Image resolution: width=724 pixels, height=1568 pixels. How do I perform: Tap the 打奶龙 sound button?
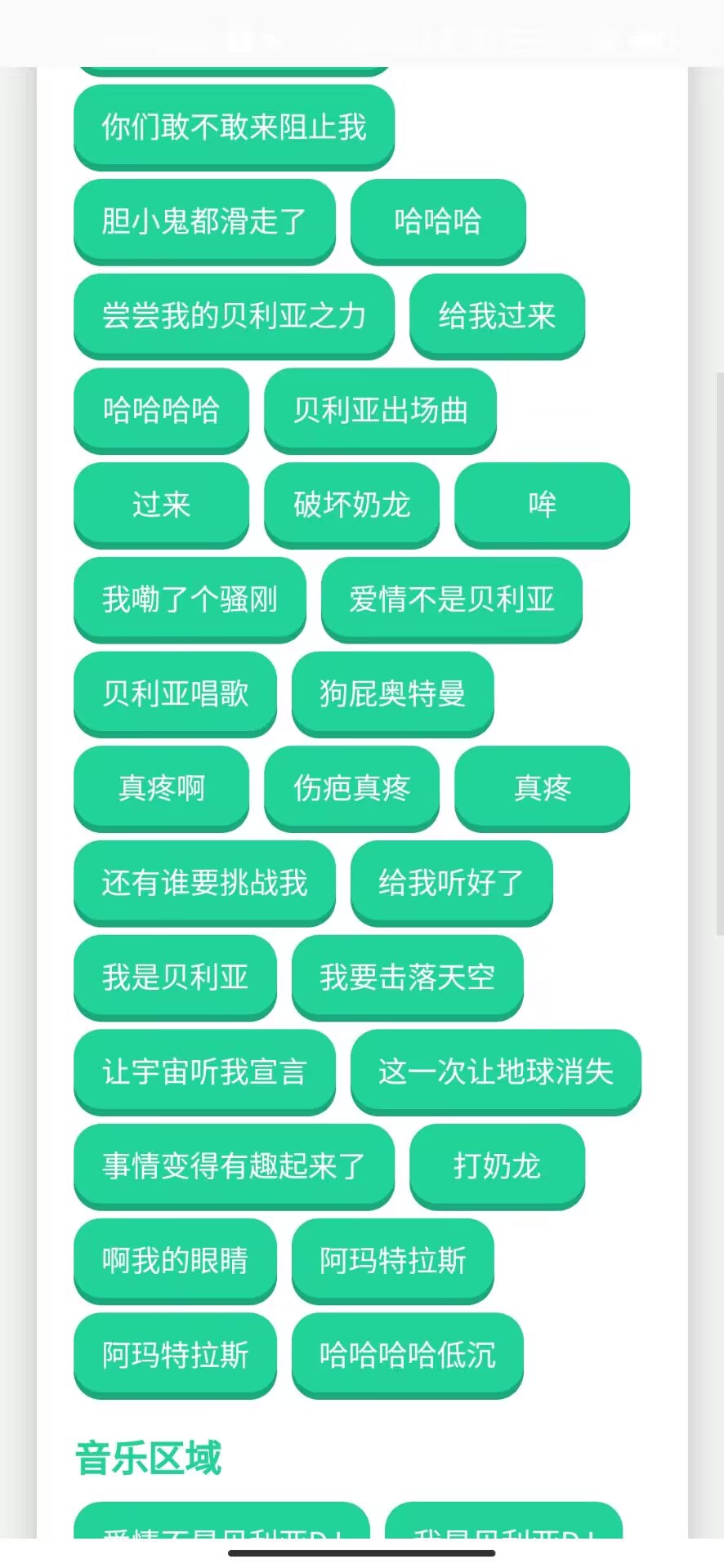tap(497, 1166)
